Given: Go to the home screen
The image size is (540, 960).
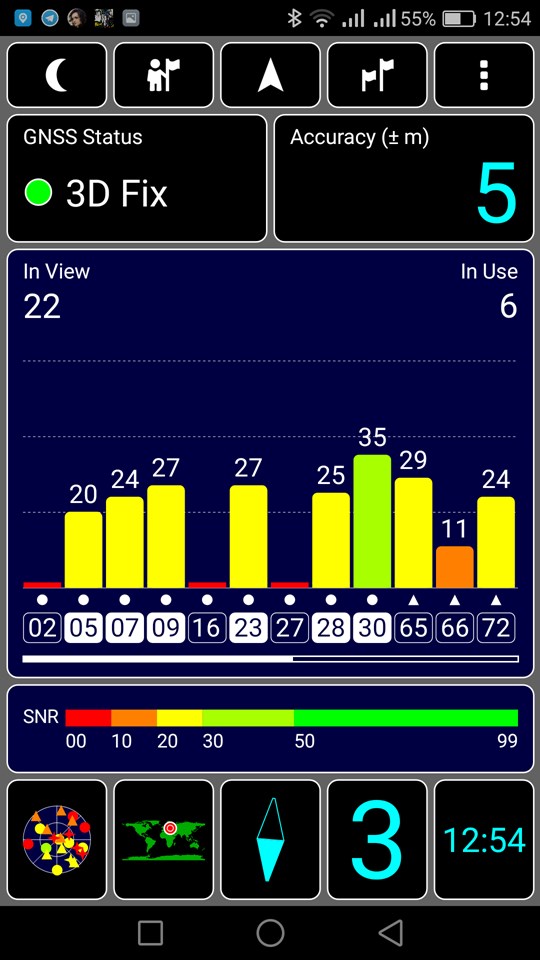Looking at the screenshot, I should tap(270, 932).
